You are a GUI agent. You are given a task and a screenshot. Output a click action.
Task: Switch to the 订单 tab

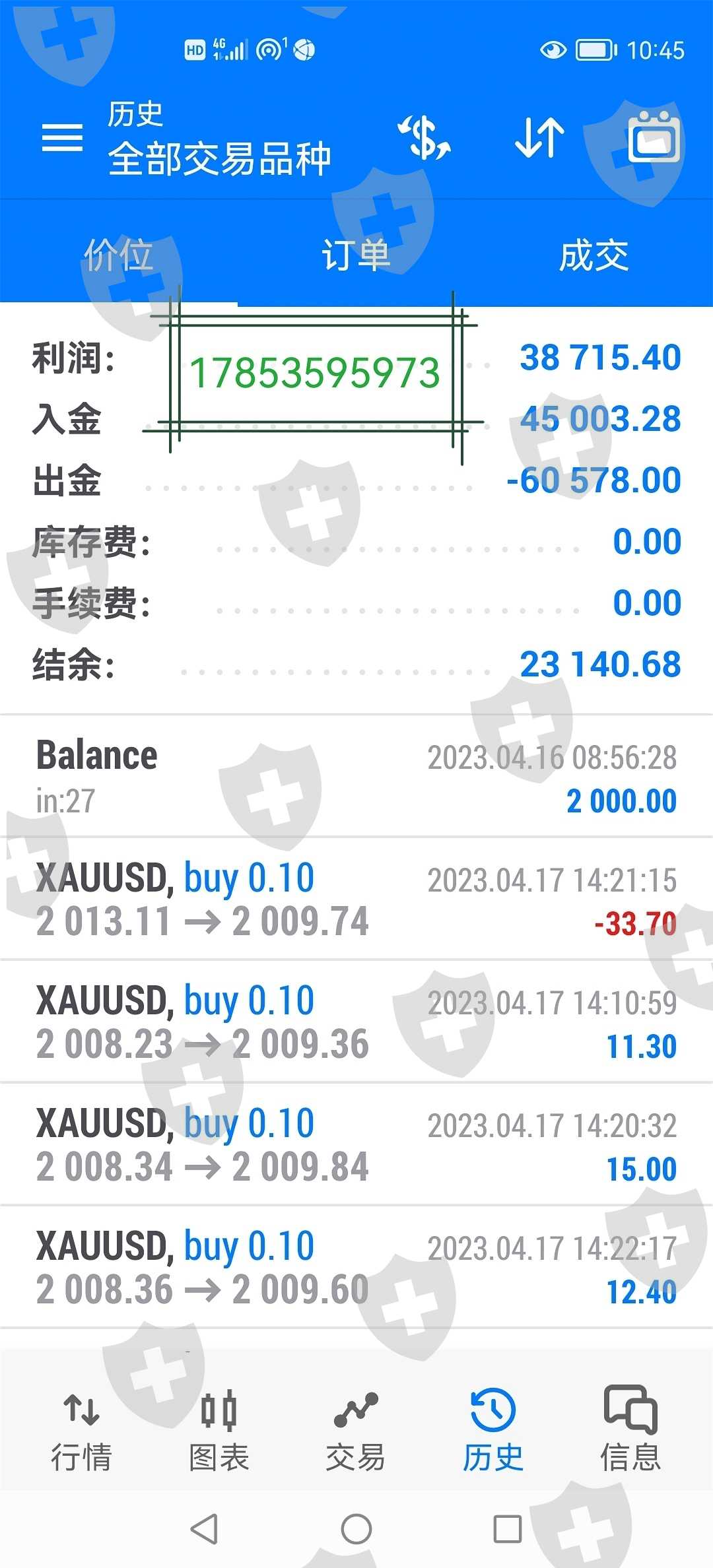[x=356, y=255]
